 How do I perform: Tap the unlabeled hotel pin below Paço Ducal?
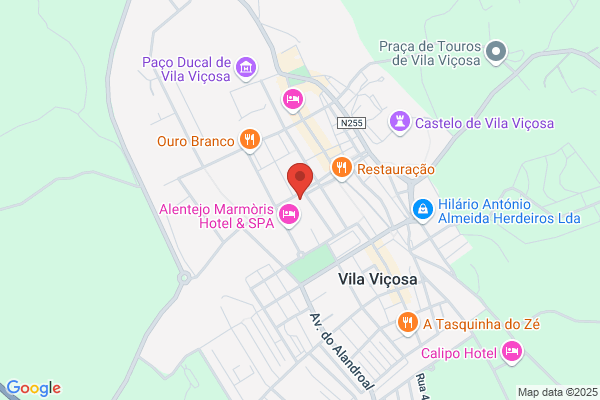click(293, 100)
